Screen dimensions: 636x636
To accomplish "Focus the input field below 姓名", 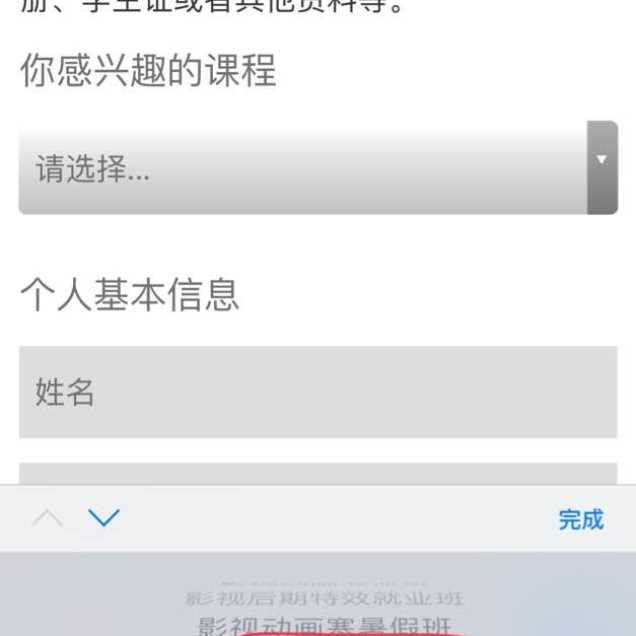I will coord(317,474).
